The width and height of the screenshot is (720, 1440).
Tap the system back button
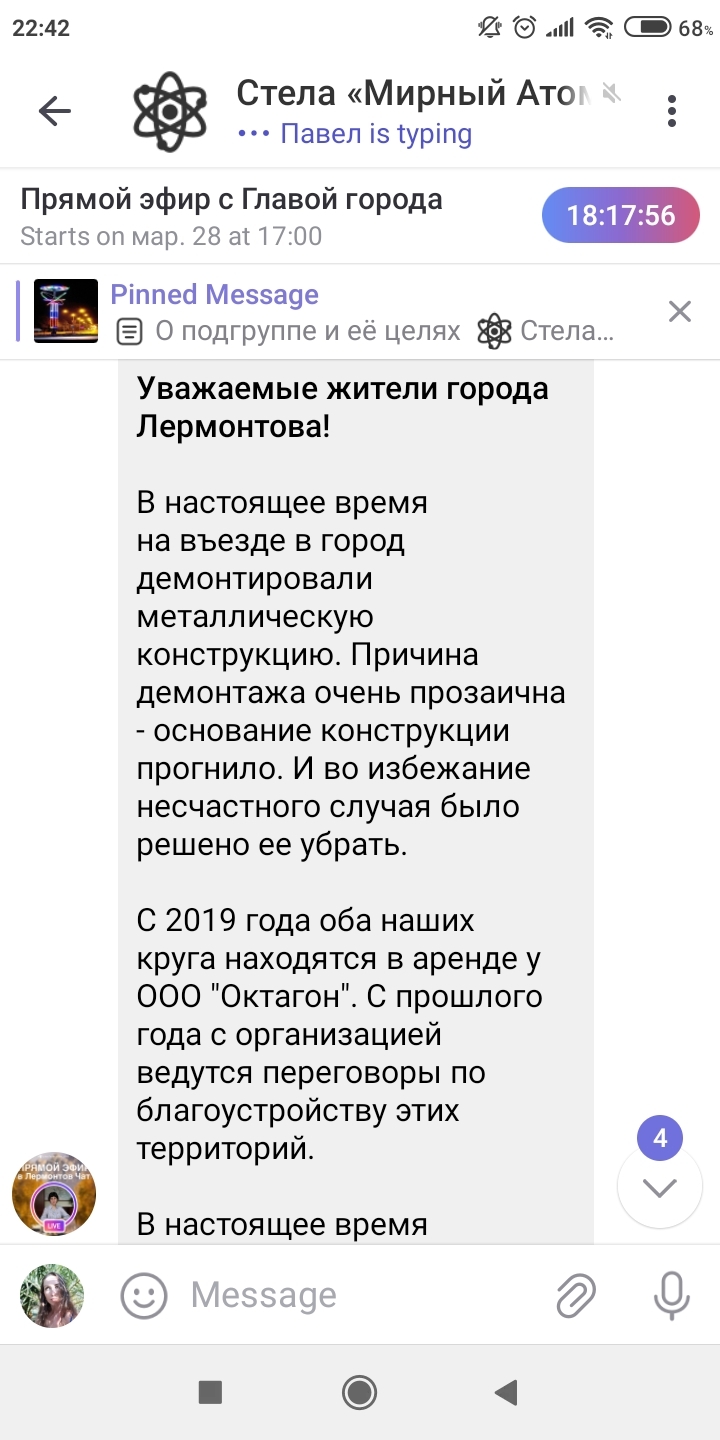507,1392
